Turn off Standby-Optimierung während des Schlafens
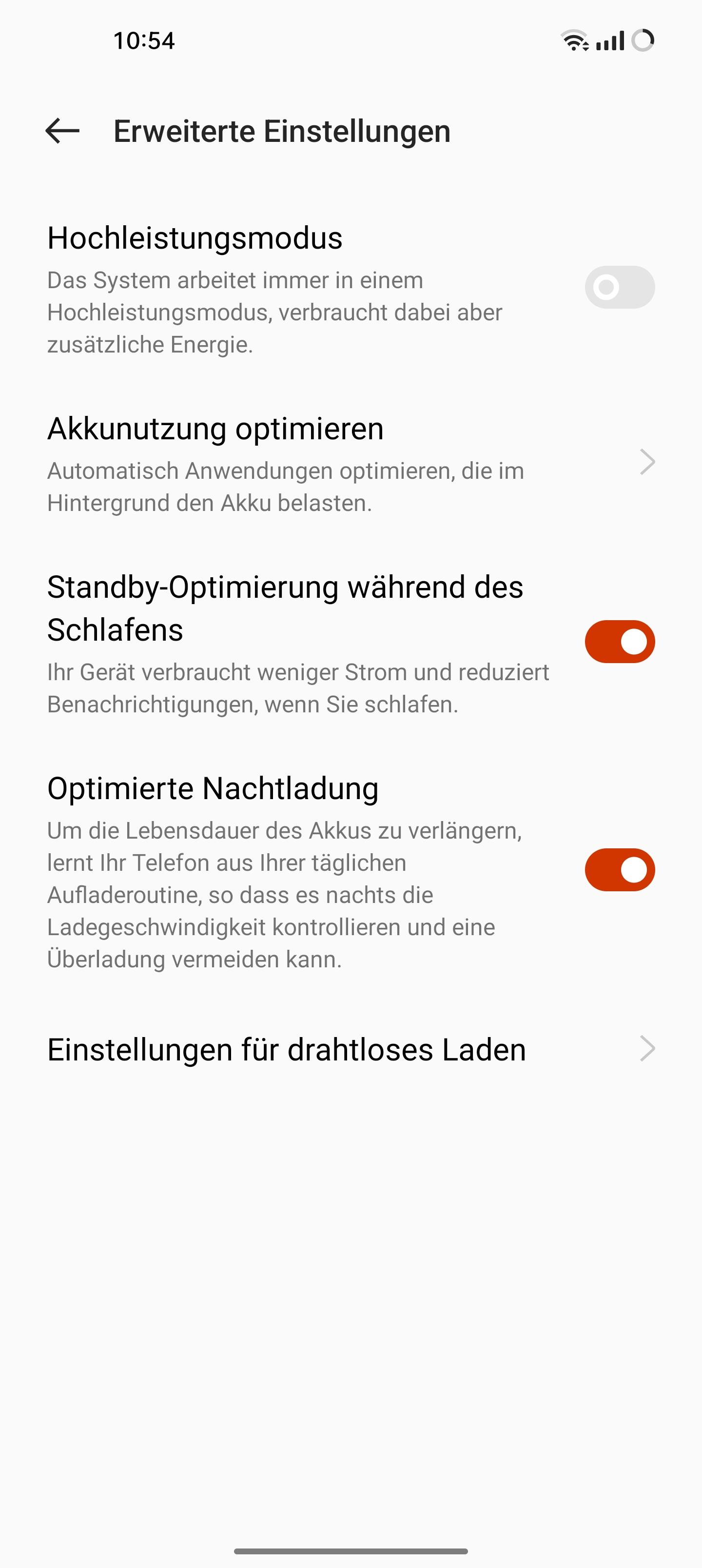702x1568 pixels. tap(619, 642)
